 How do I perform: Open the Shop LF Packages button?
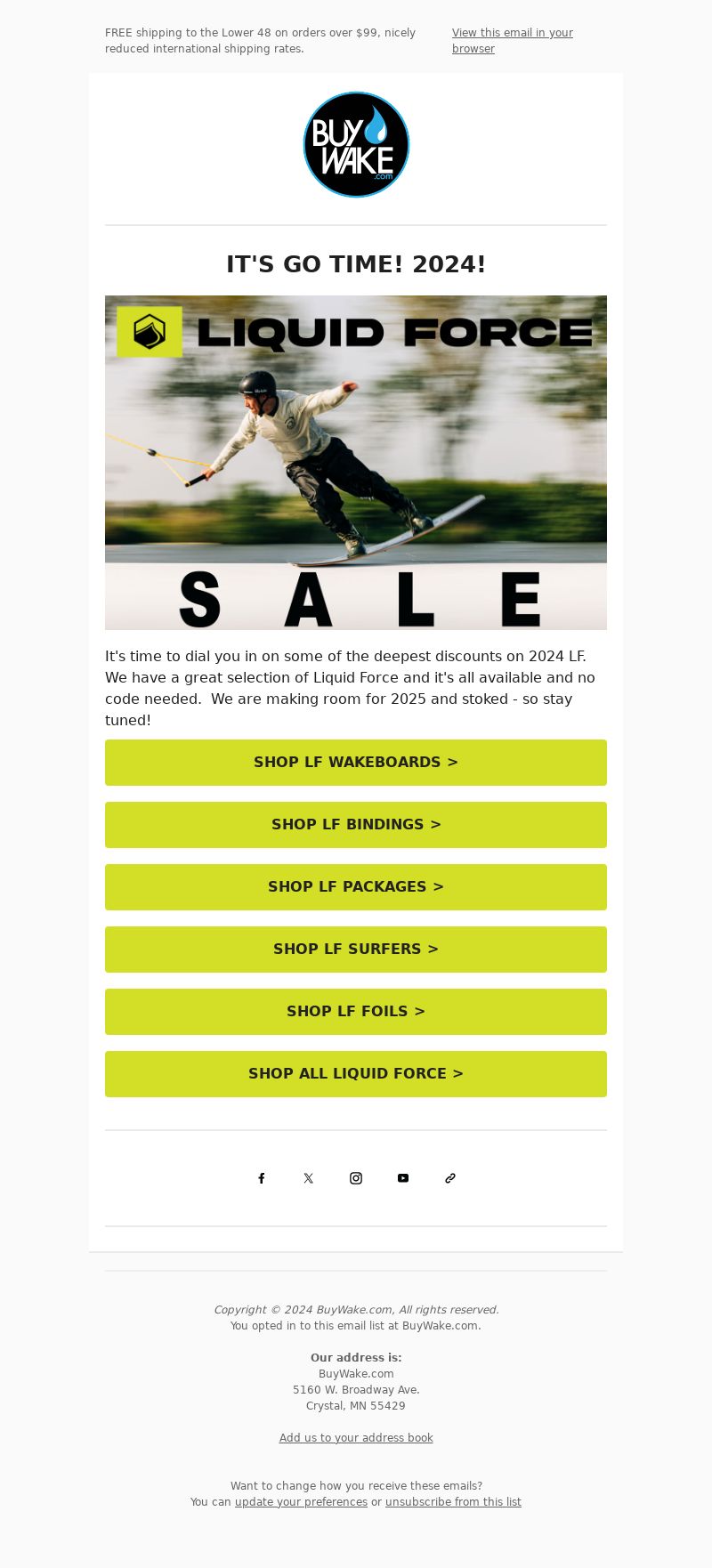tap(356, 887)
